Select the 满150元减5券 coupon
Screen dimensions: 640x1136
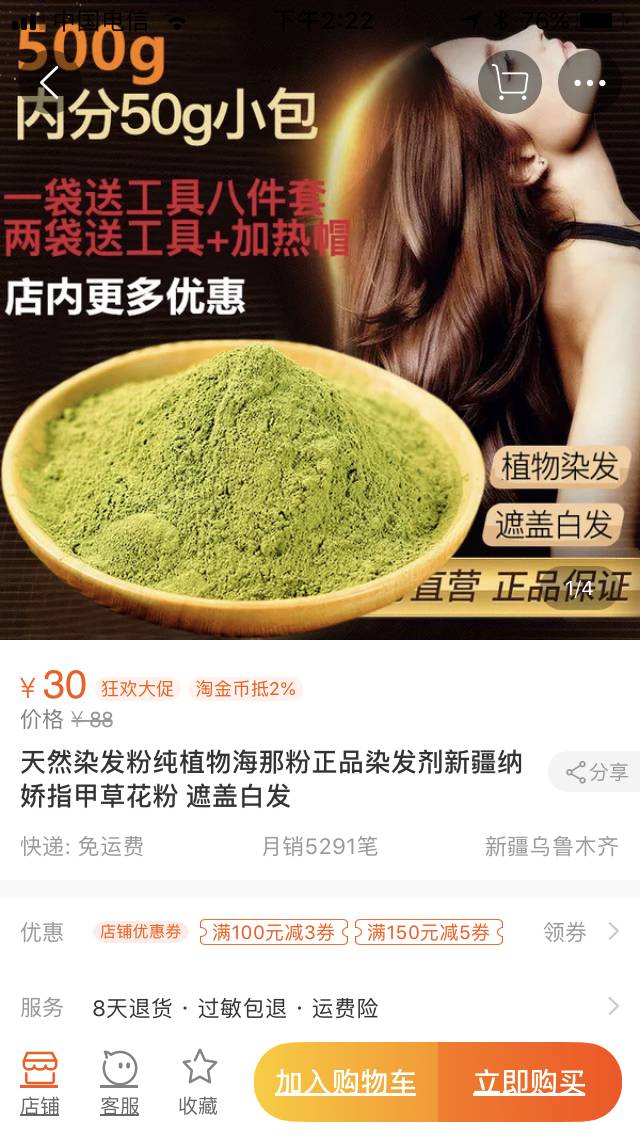pyautogui.click(x=428, y=932)
